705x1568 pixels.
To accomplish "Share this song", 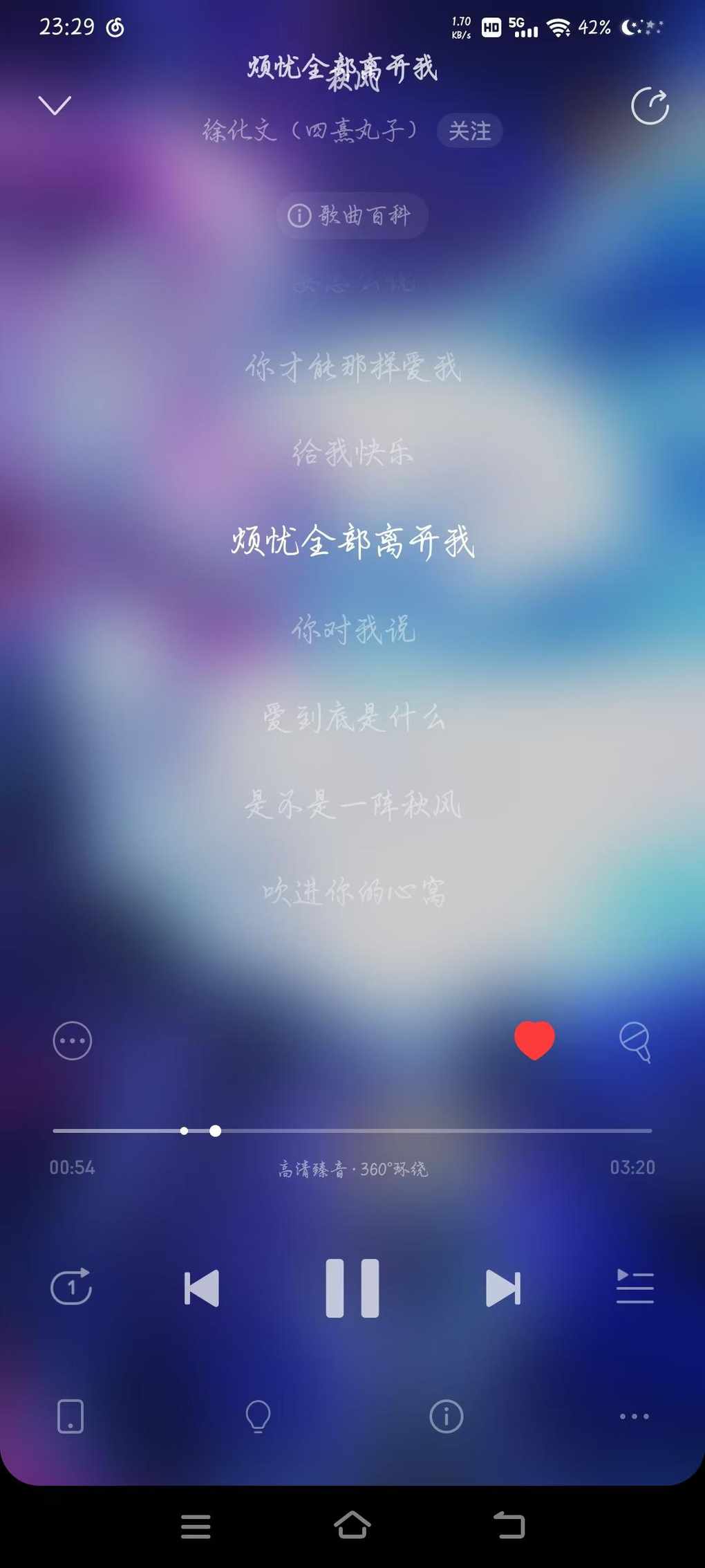I will [x=650, y=106].
